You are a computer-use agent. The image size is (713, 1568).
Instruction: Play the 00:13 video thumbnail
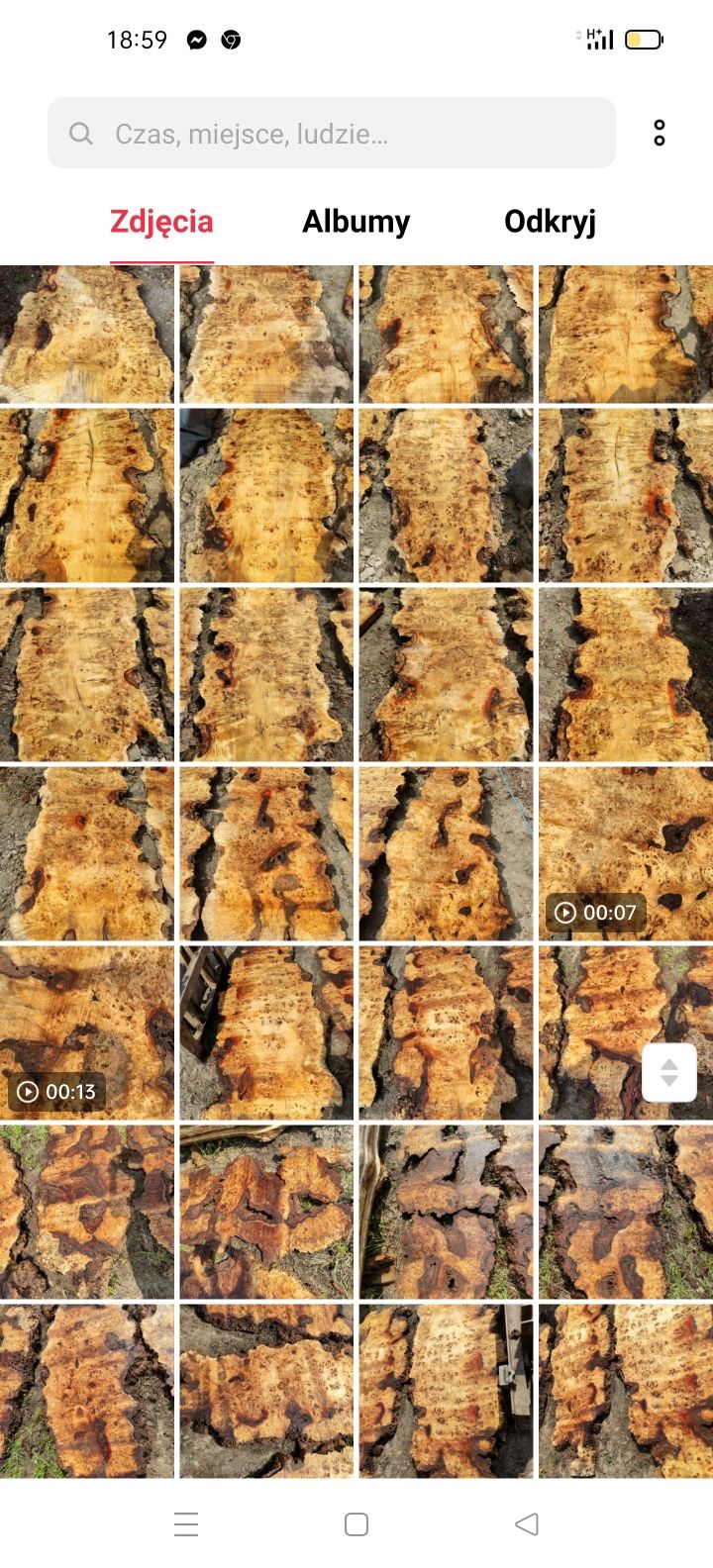point(87,1032)
